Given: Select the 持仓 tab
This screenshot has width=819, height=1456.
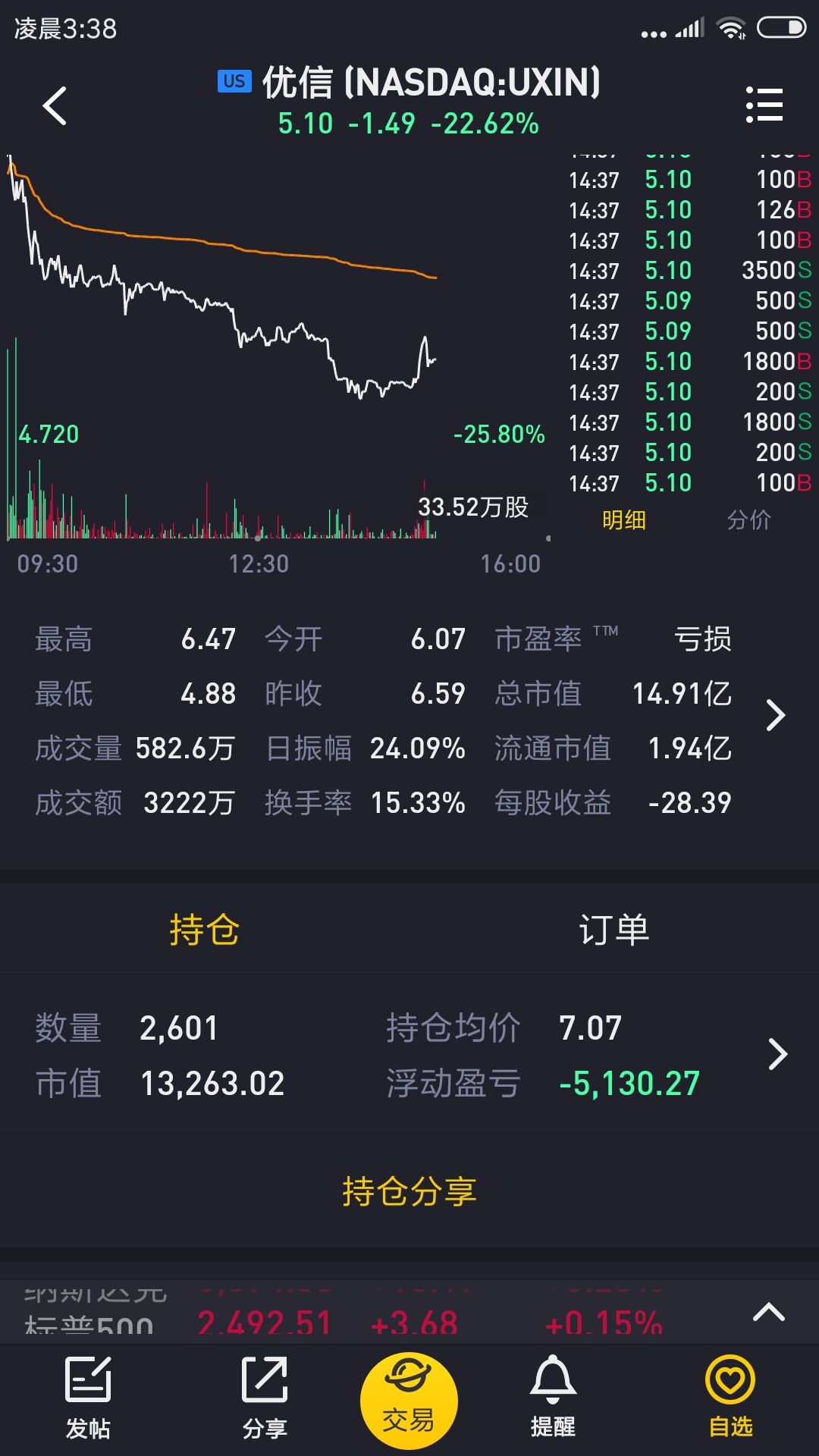Looking at the screenshot, I should click(x=204, y=930).
